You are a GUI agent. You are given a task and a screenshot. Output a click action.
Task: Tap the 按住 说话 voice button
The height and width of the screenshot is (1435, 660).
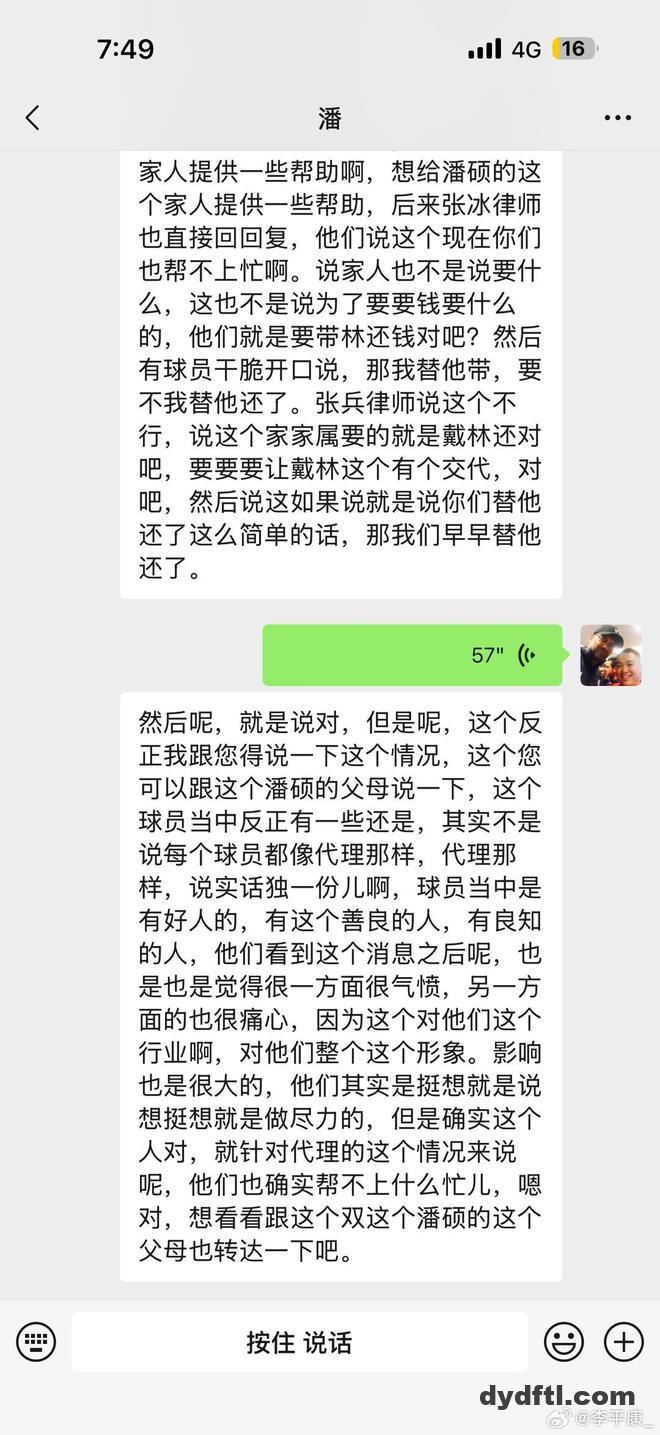click(299, 1341)
